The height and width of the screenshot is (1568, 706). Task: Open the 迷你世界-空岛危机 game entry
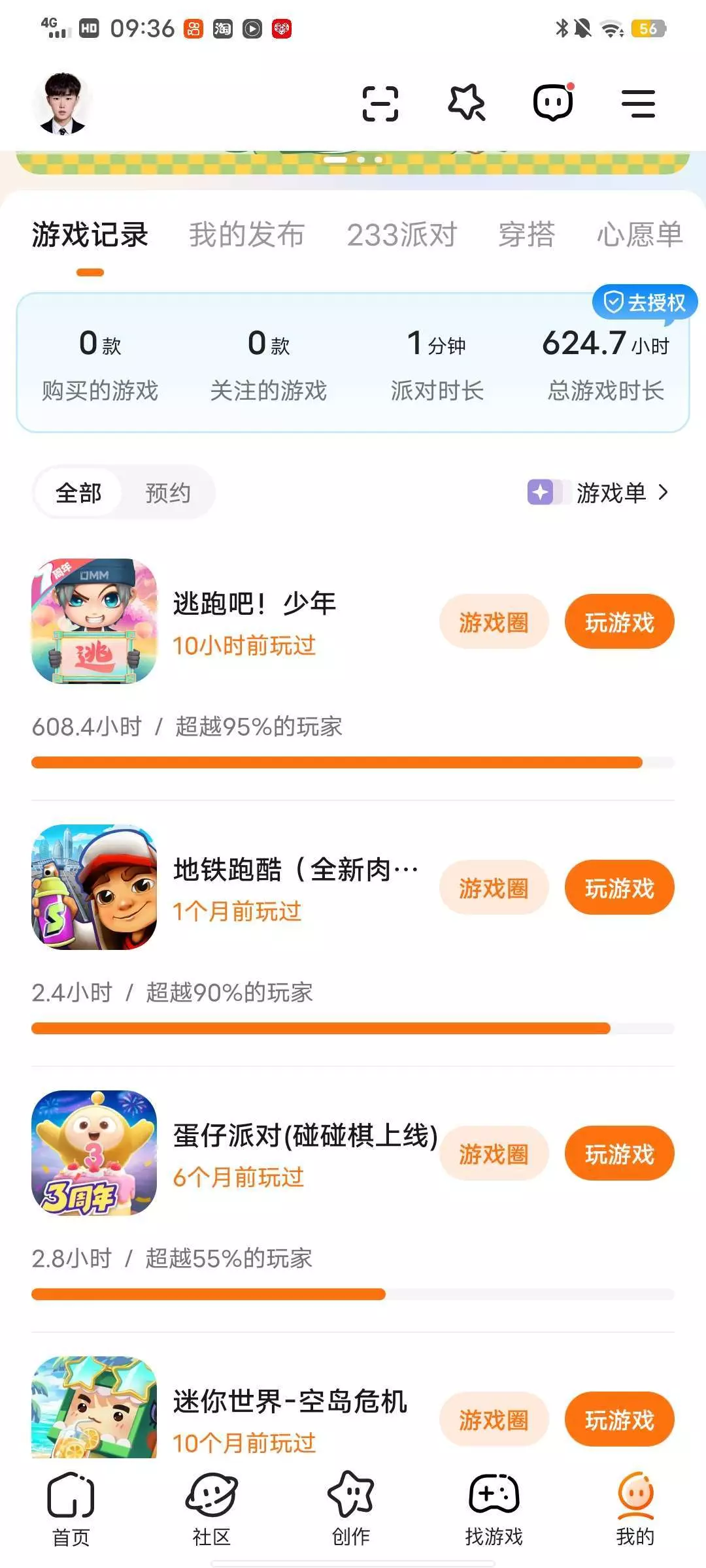click(x=290, y=1401)
